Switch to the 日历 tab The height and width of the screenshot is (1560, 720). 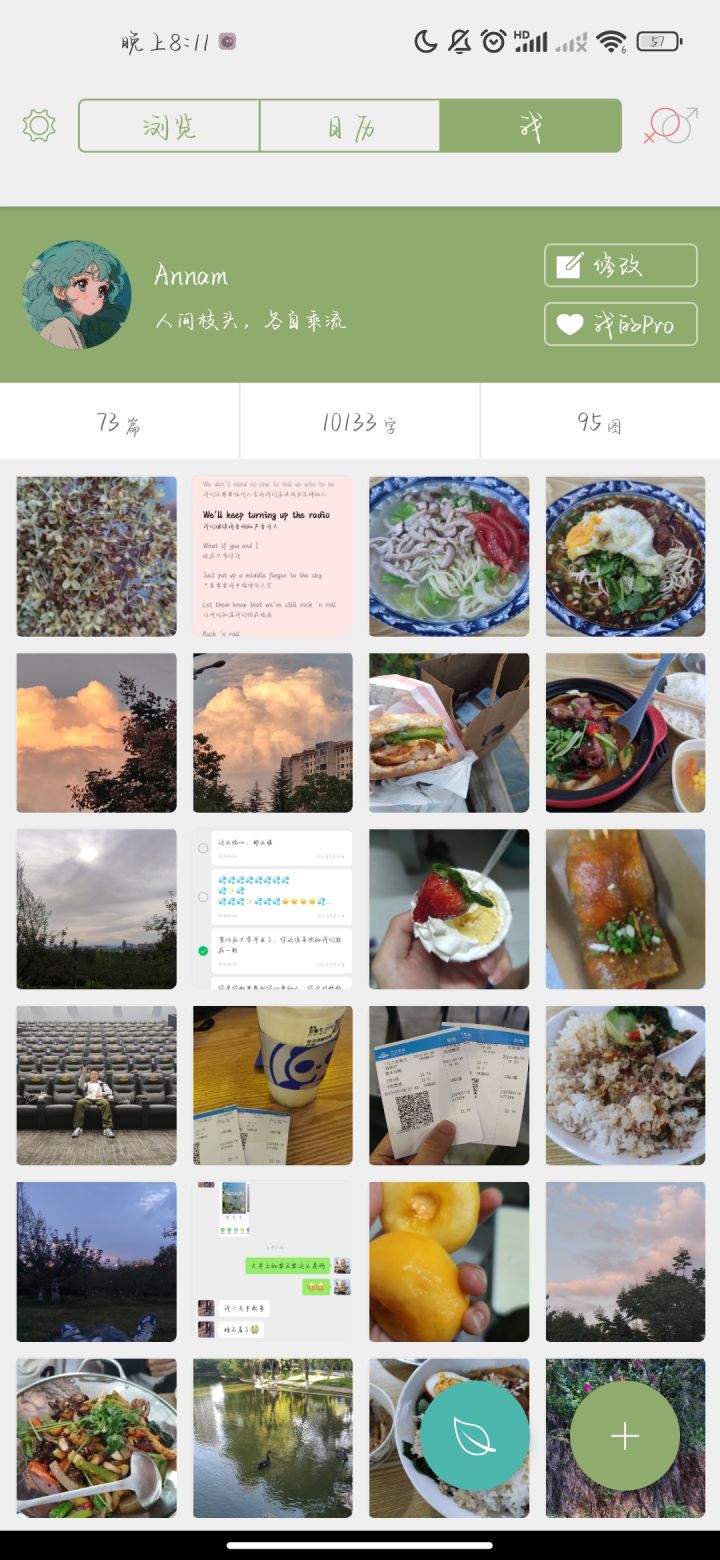coord(349,126)
